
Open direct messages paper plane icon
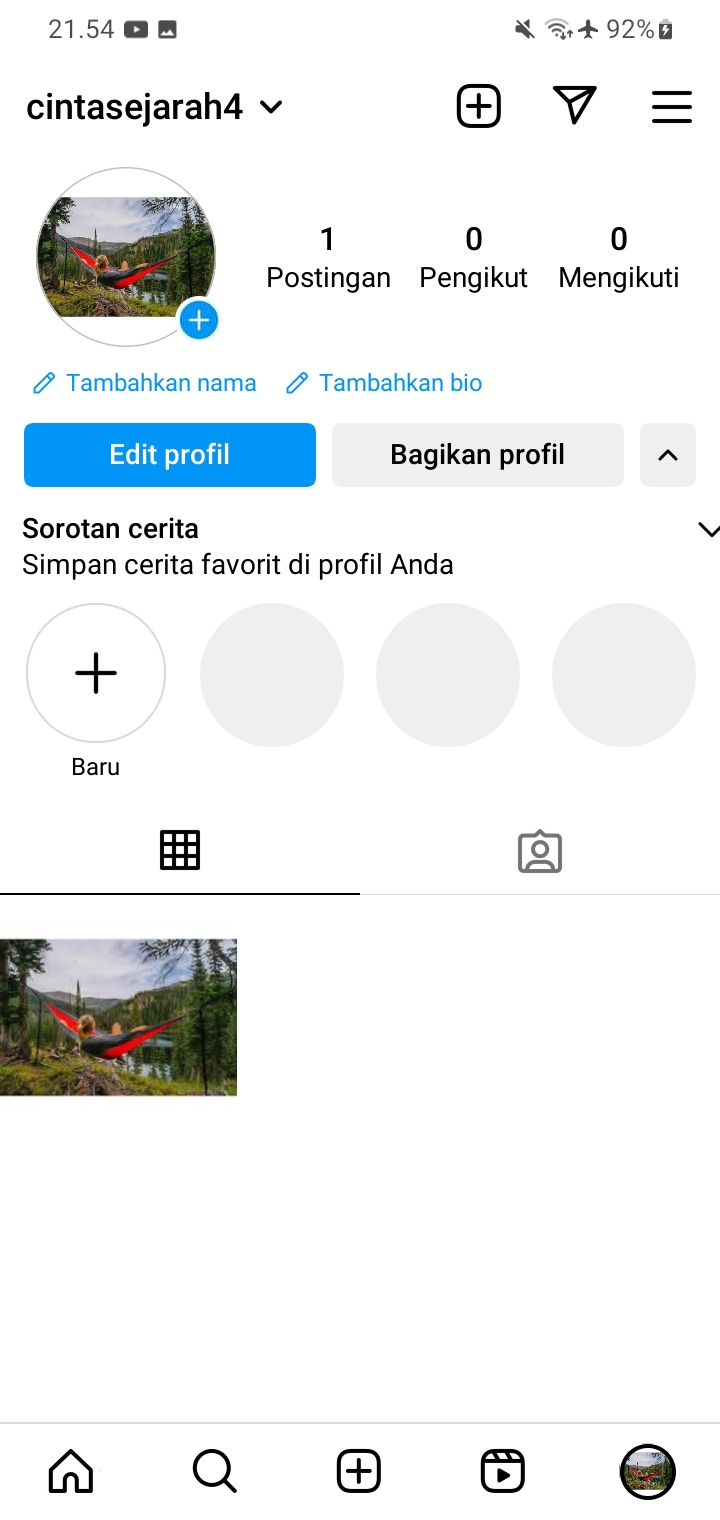click(574, 106)
